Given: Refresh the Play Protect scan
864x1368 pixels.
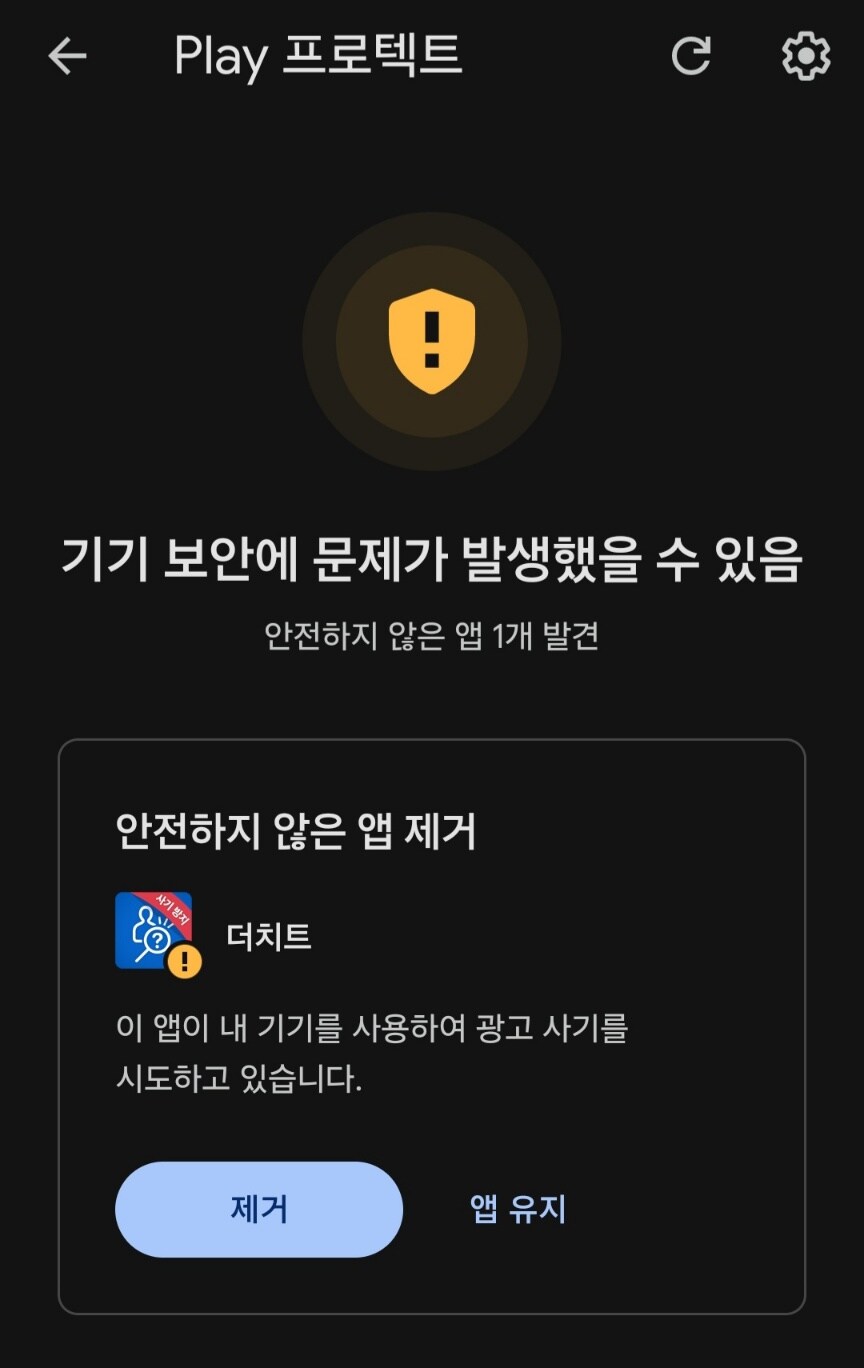Looking at the screenshot, I should pos(690,56).
